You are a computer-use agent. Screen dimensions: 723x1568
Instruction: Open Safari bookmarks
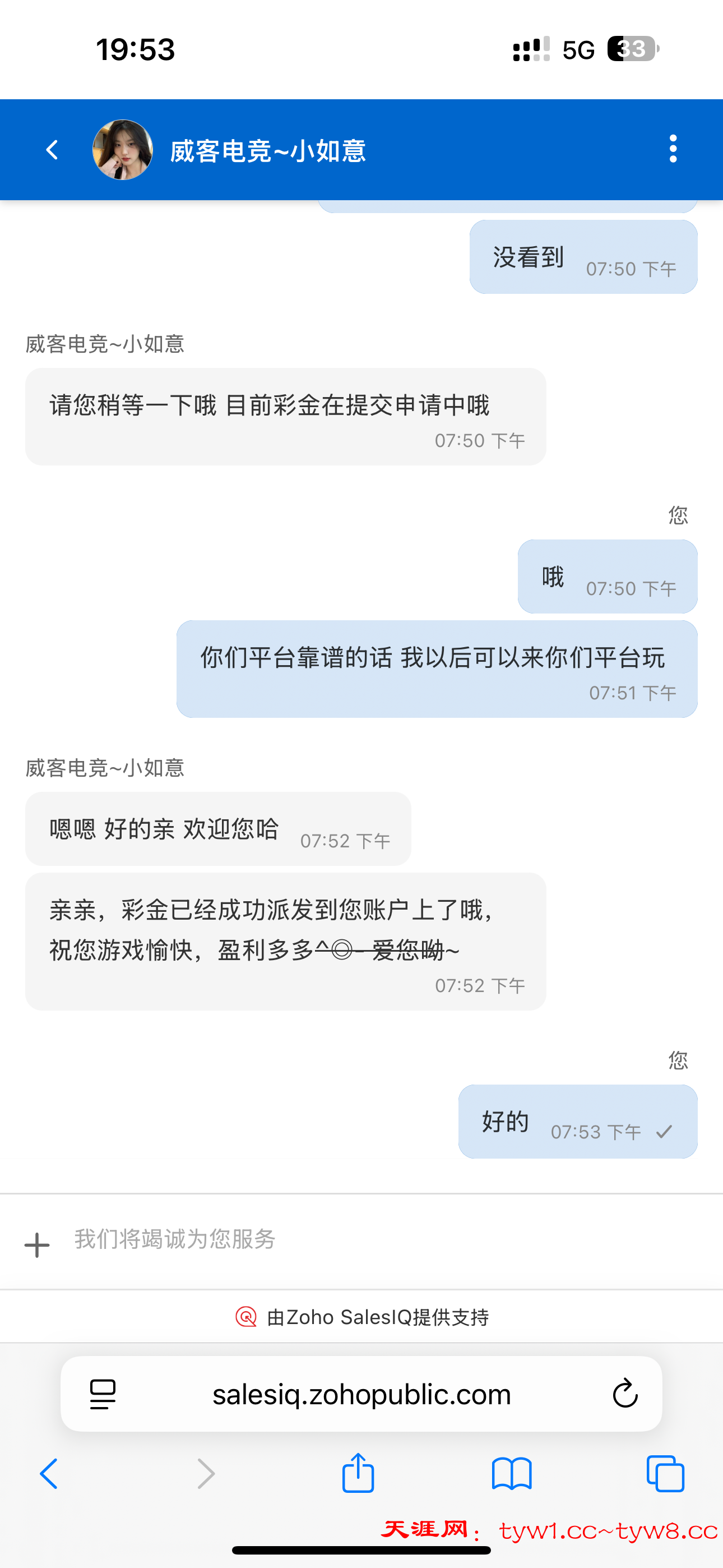coord(512,1474)
